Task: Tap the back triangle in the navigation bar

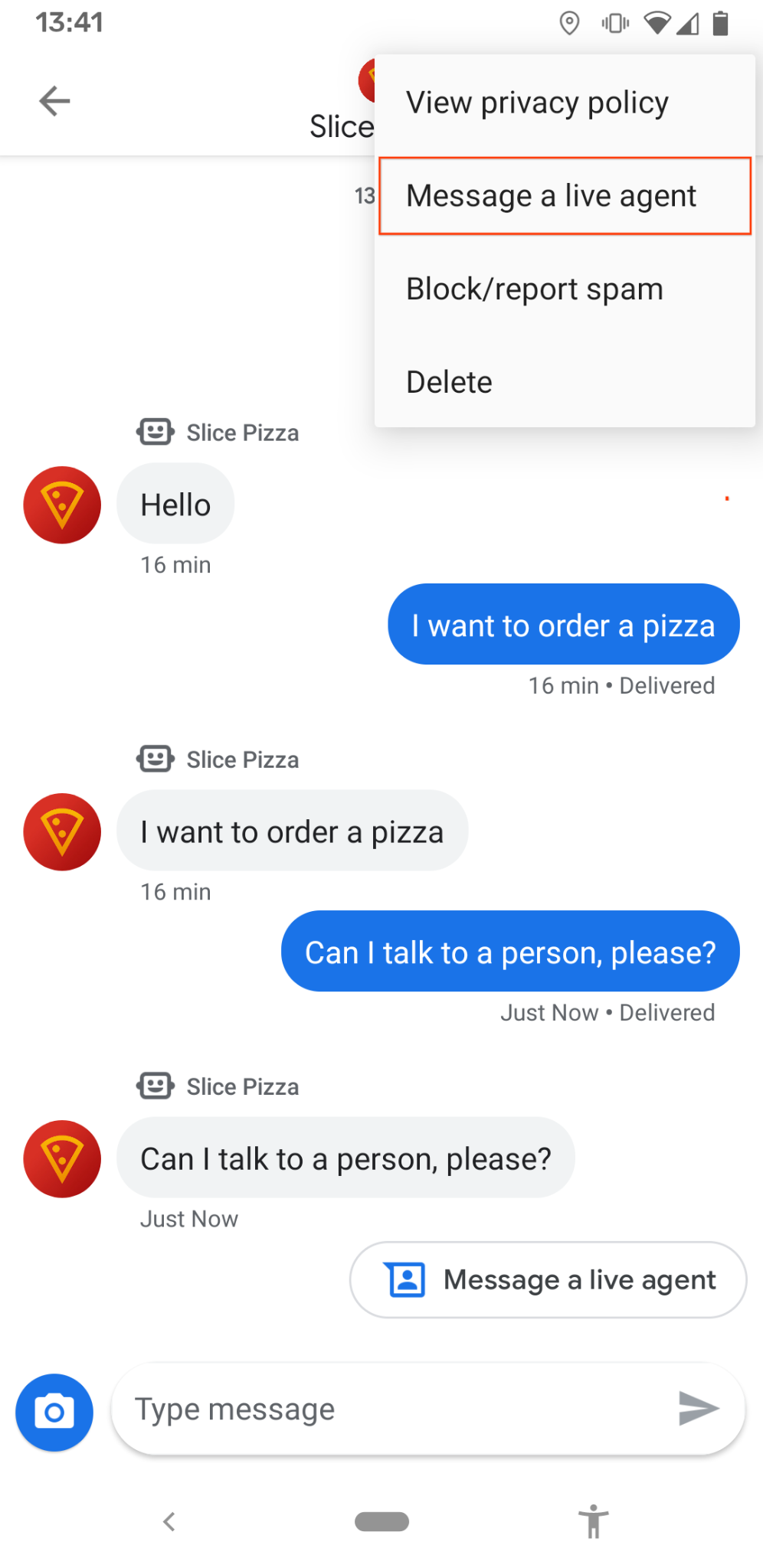Action: tap(169, 1522)
